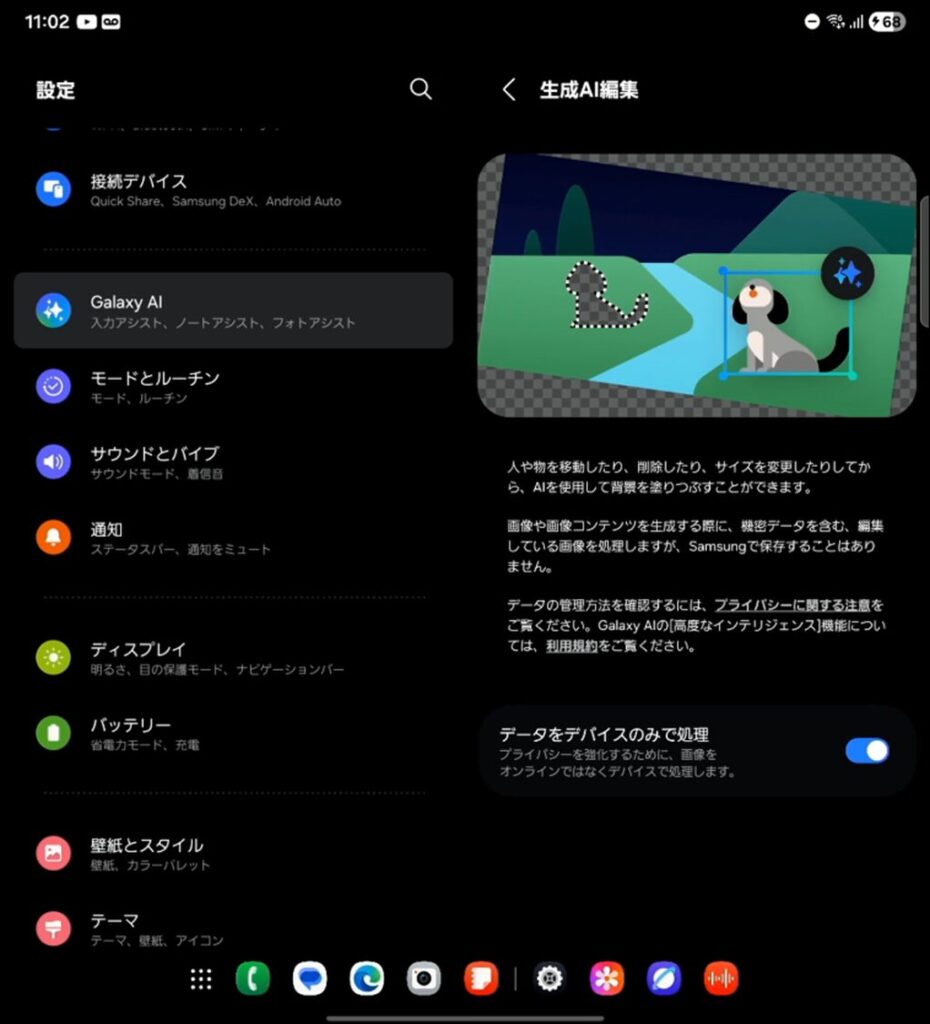
Task: Open the app drawer grid in taskbar
Action: click(x=201, y=979)
